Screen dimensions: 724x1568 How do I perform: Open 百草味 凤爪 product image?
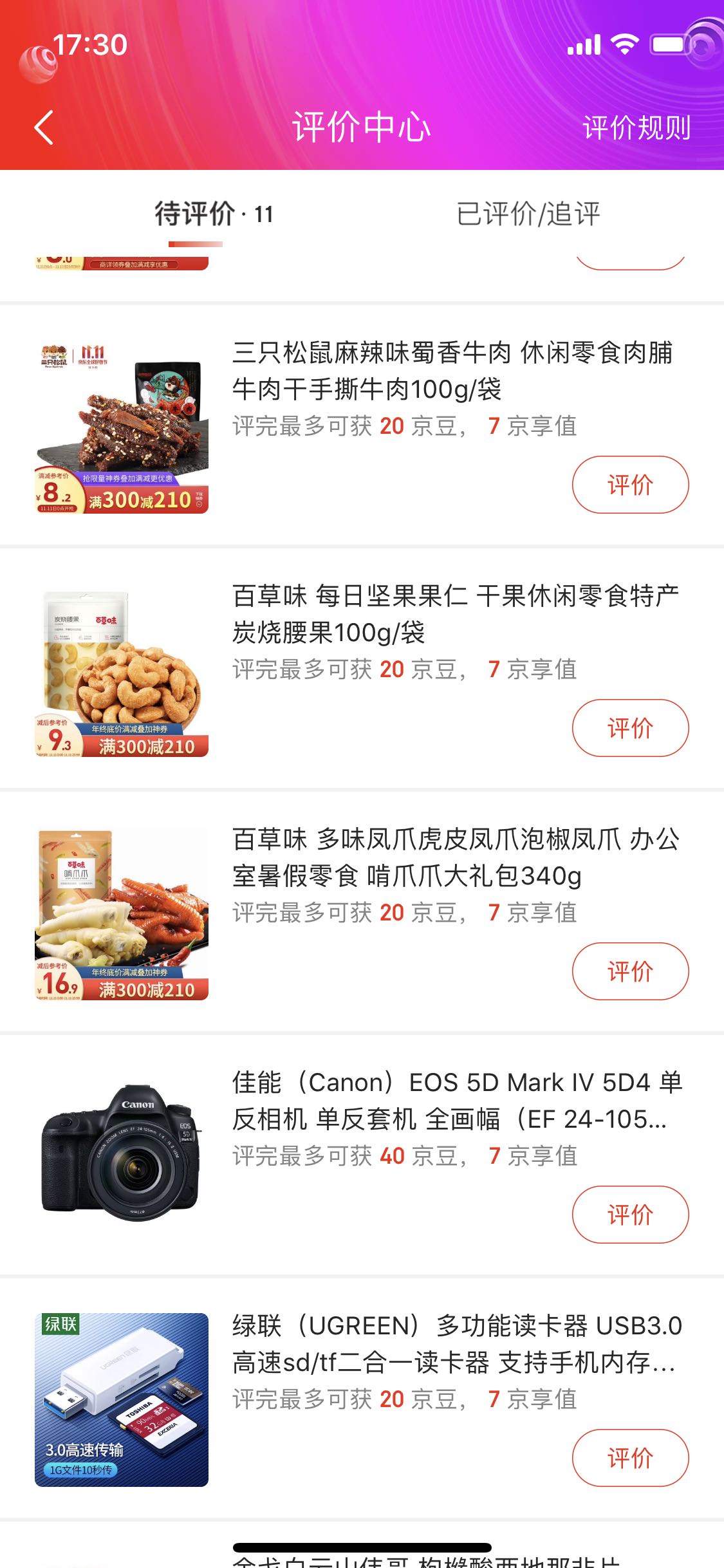[x=122, y=913]
